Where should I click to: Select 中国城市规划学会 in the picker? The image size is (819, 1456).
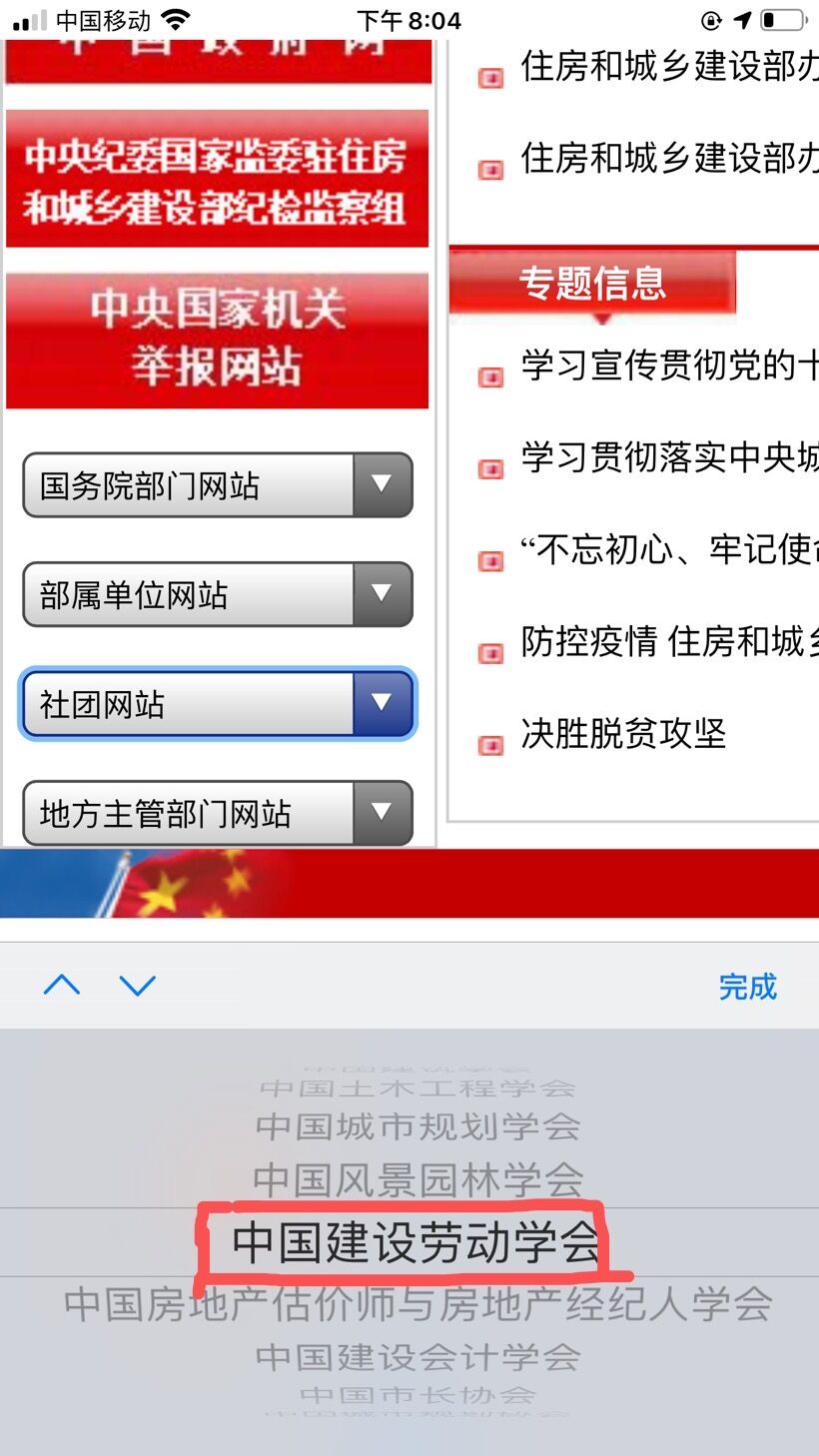tap(417, 1126)
